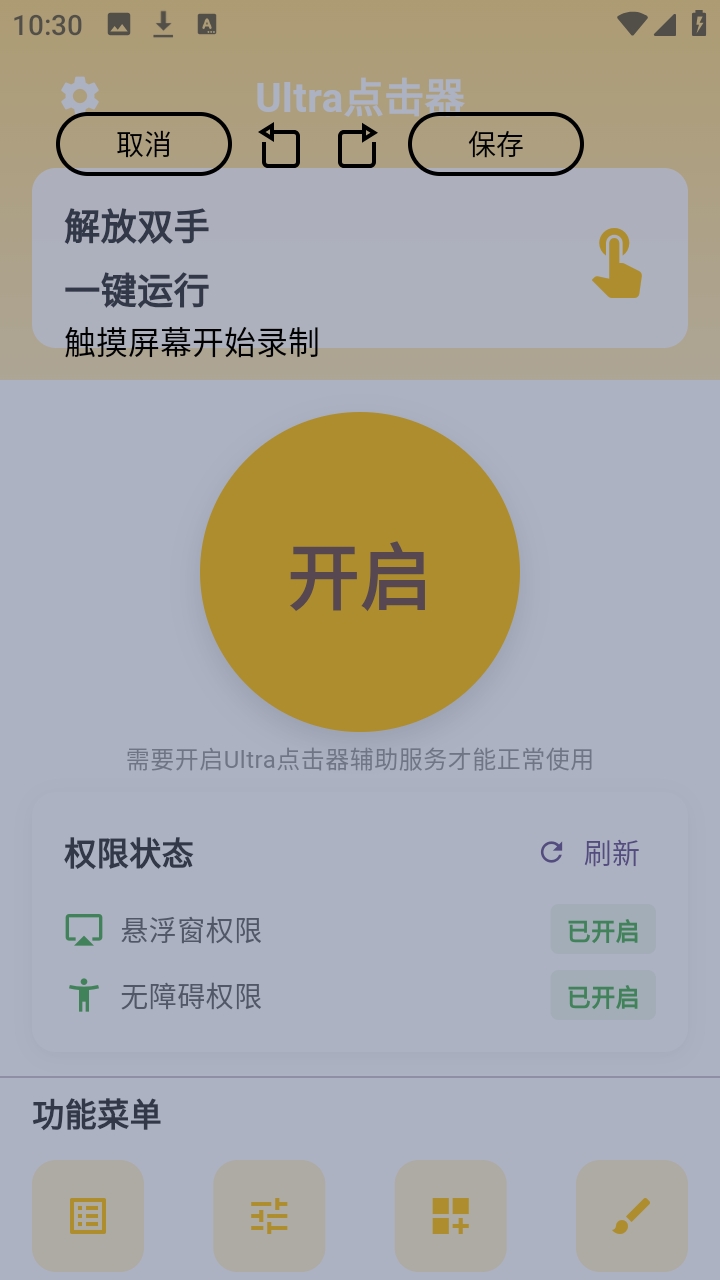Viewport: 720px width, 1280px height.
Task: Tap the big 开启 start button
Action: (x=360, y=572)
